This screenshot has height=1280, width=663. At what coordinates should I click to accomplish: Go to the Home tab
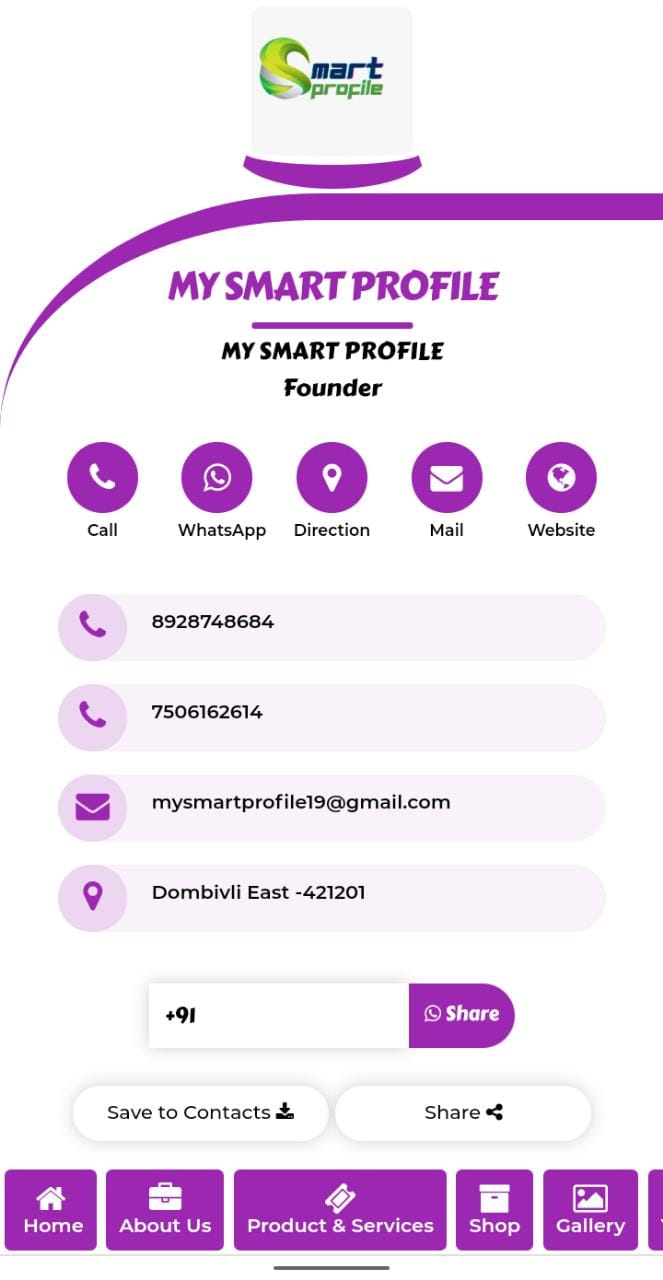tap(52, 1210)
